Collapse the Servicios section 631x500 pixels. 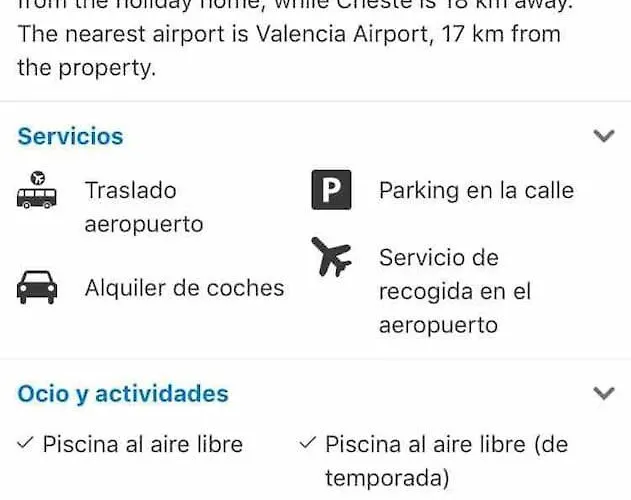coord(603,136)
